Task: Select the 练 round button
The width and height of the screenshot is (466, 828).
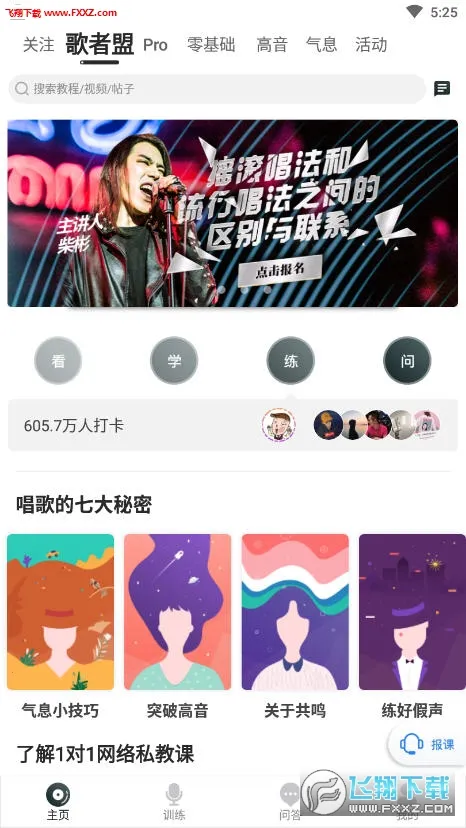Action: [291, 361]
